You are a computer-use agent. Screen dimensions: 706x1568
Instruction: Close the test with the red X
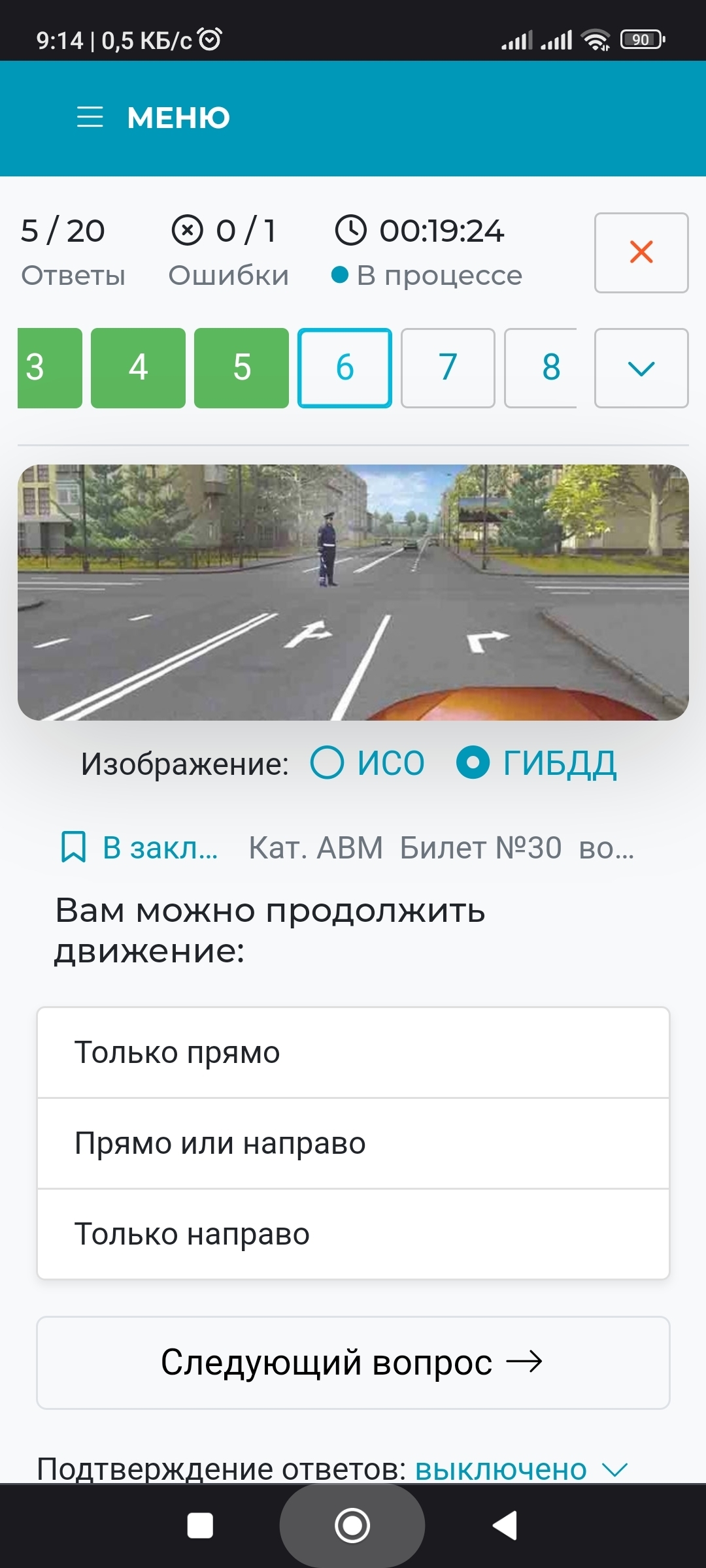coord(641,253)
